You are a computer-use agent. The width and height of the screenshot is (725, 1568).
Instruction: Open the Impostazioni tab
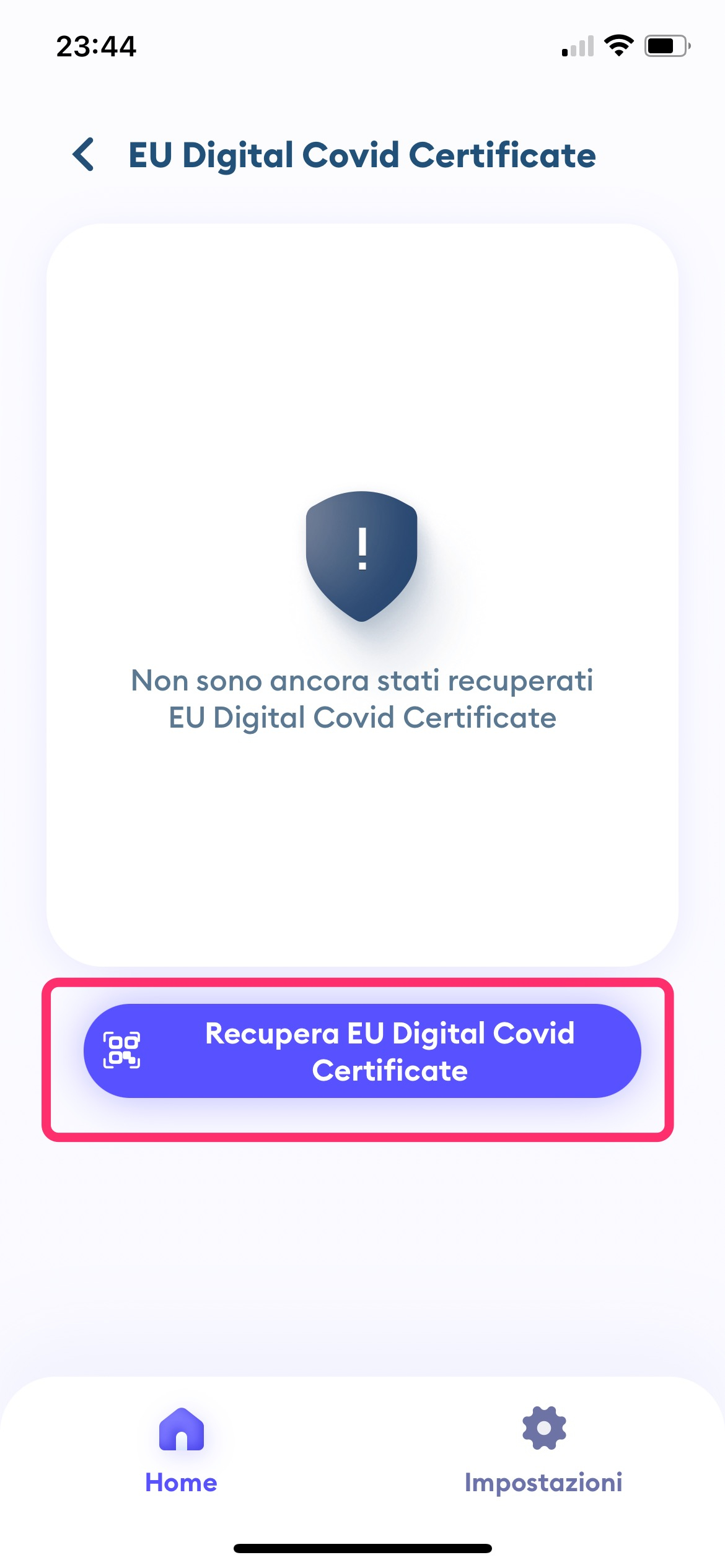543,1450
